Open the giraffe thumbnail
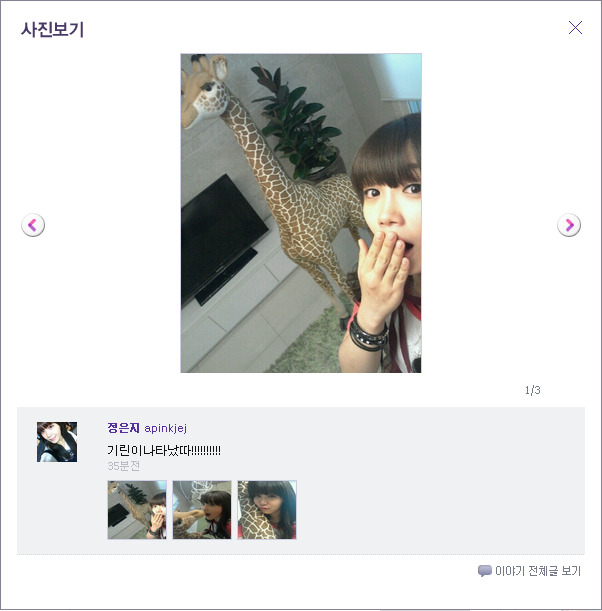602x611 pixels. 137,510
